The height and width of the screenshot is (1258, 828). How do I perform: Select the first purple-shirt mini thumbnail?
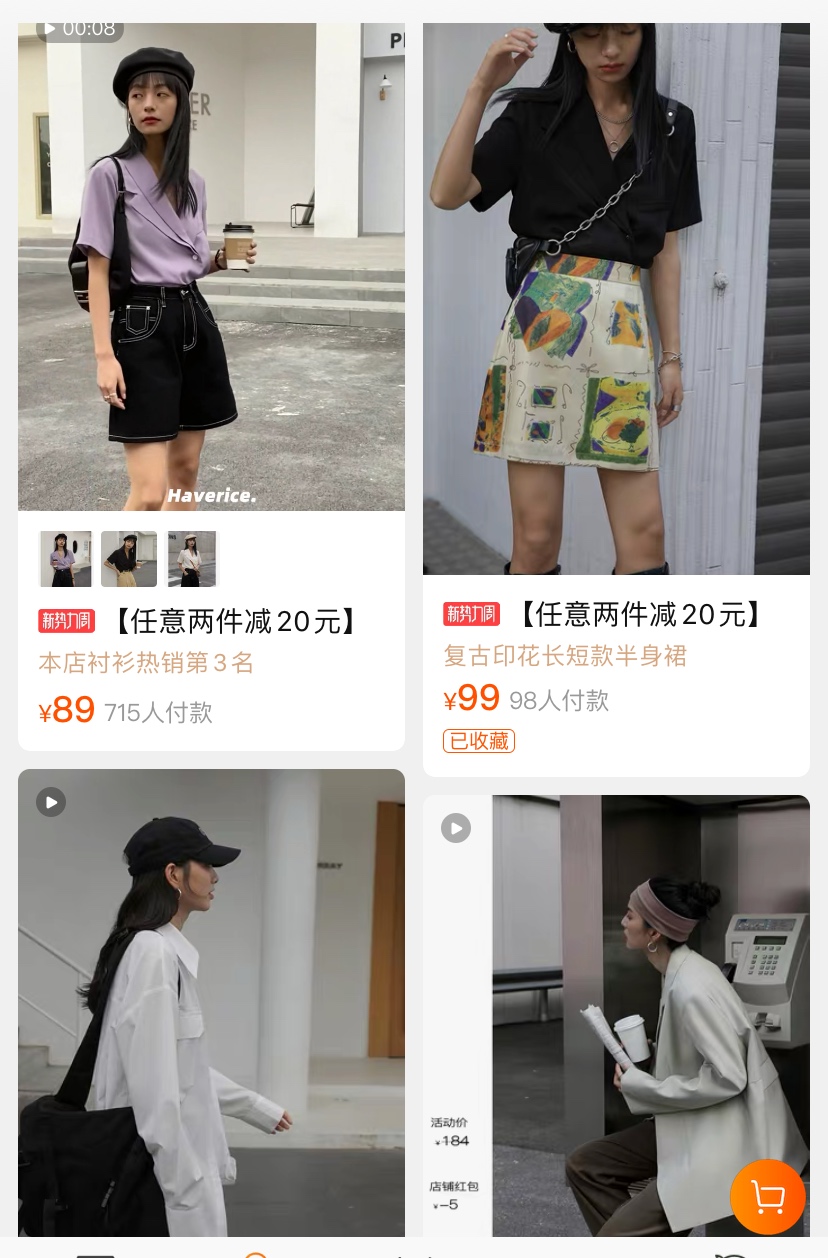coord(65,559)
